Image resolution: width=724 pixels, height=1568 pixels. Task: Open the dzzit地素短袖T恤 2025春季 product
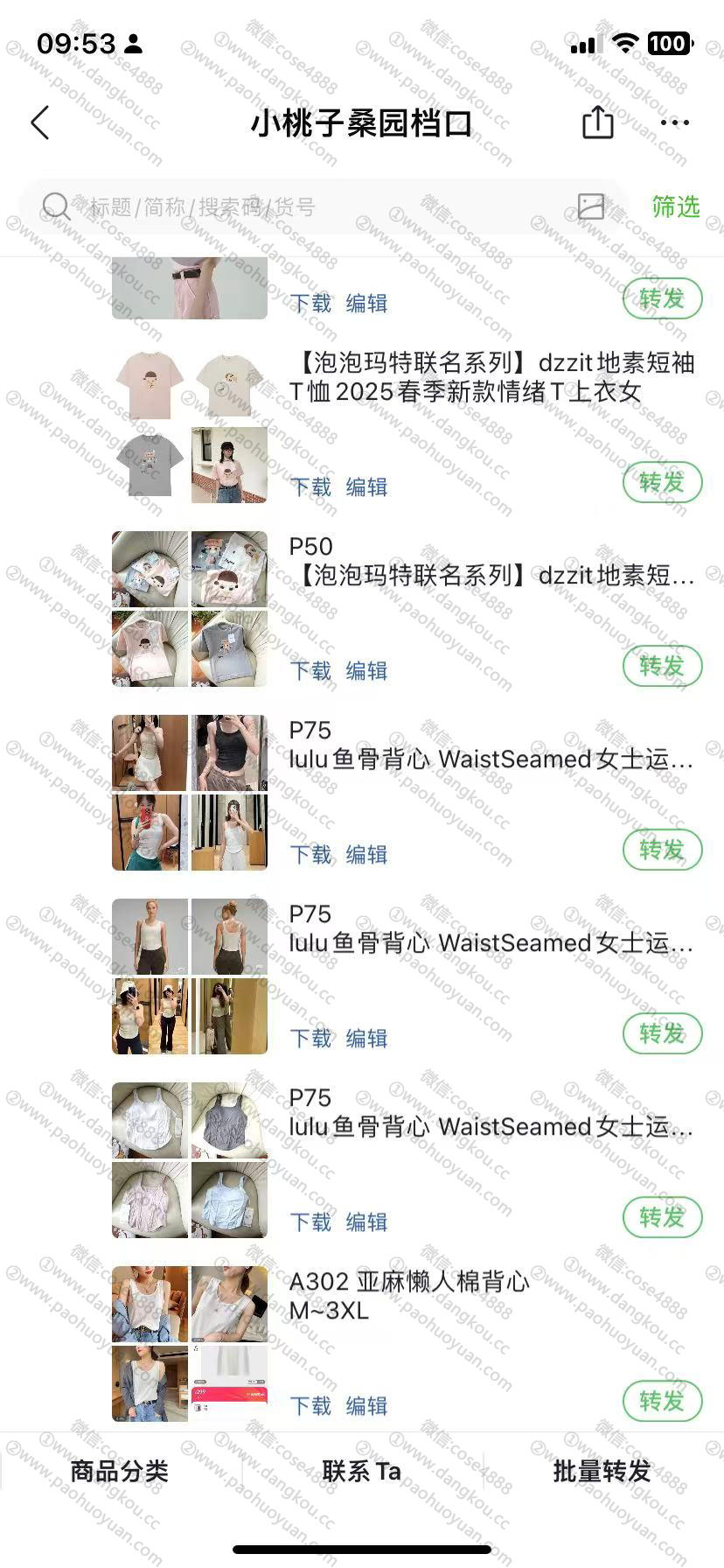pos(491,377)
